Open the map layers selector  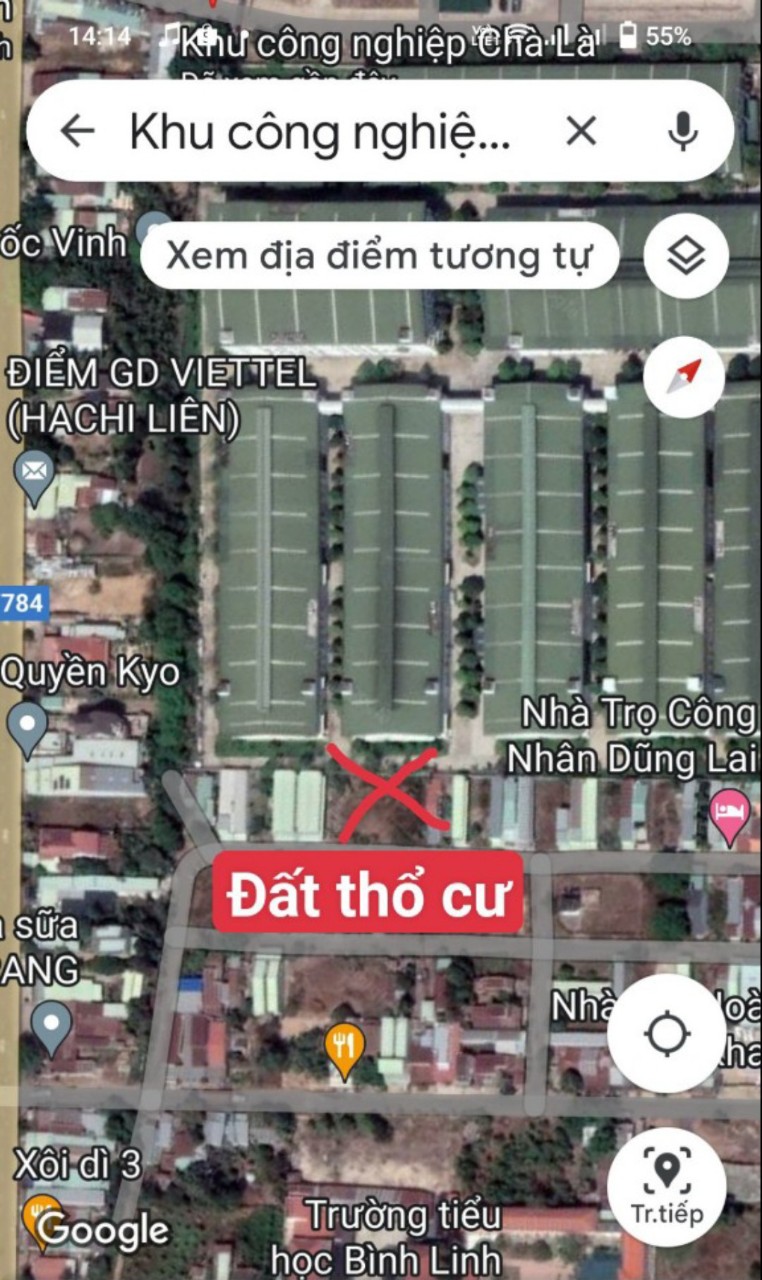[x=685, y=257]
